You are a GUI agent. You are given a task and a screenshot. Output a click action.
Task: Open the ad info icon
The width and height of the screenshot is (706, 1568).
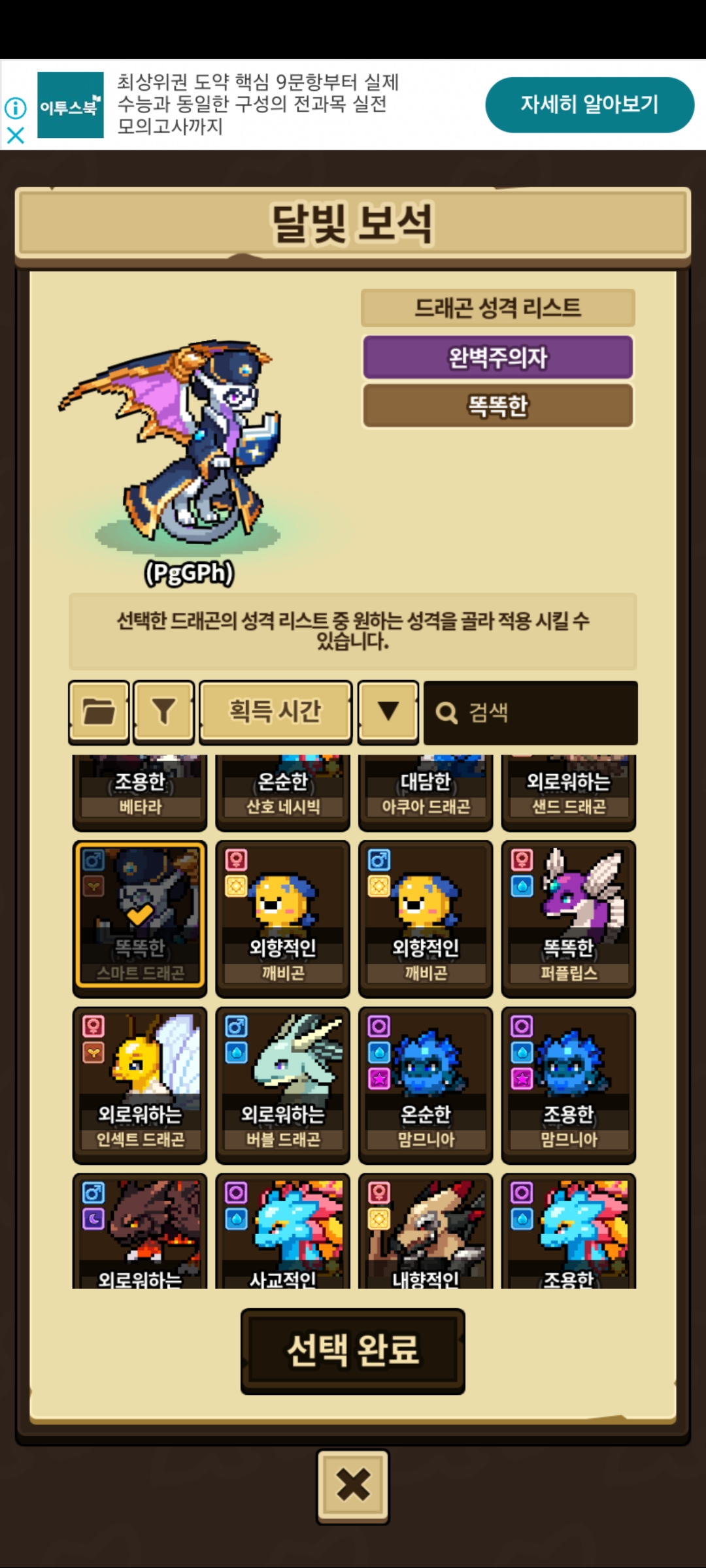(x=16, y=108)
